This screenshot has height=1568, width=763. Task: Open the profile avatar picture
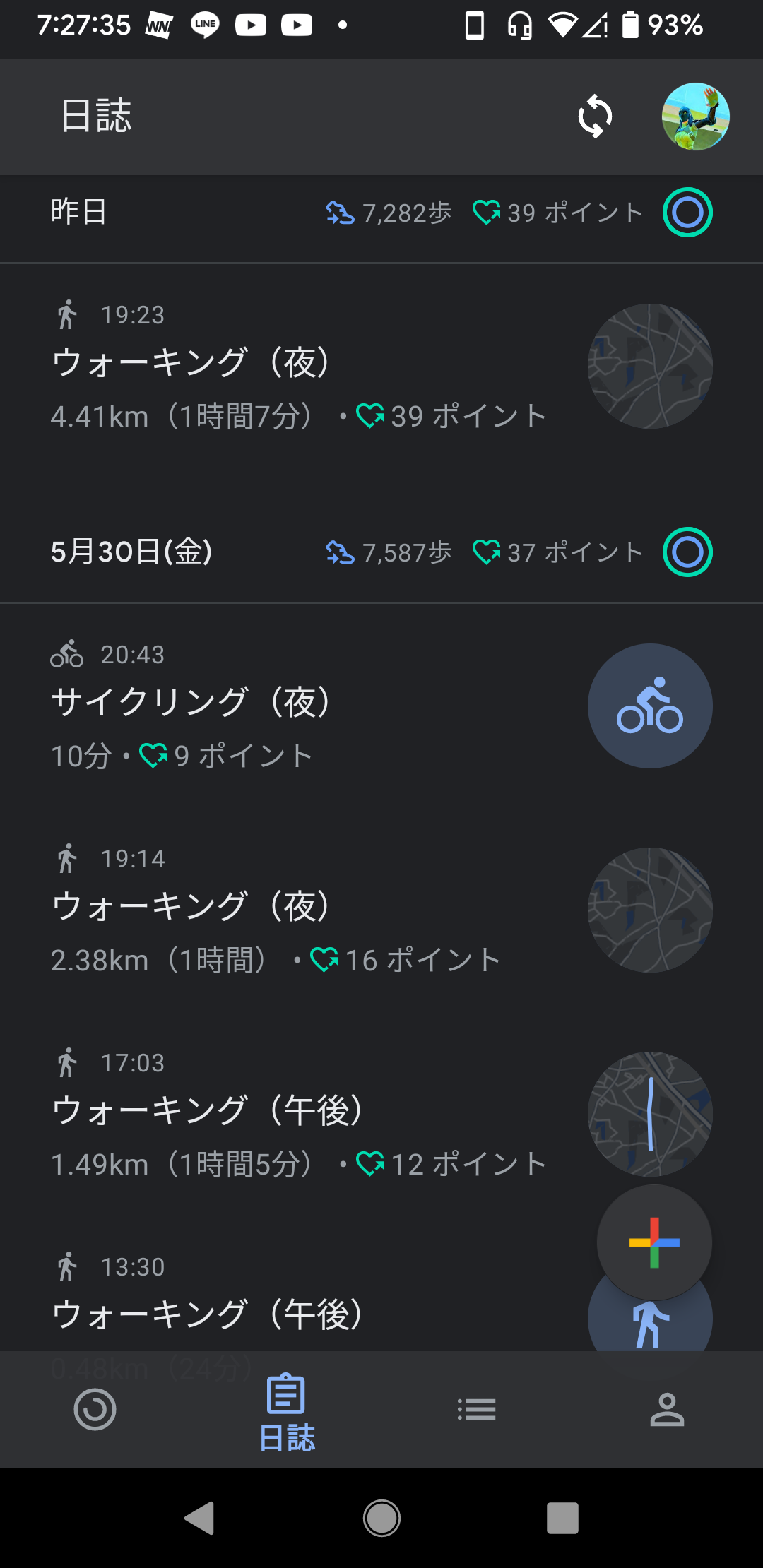tap(695, 117)
